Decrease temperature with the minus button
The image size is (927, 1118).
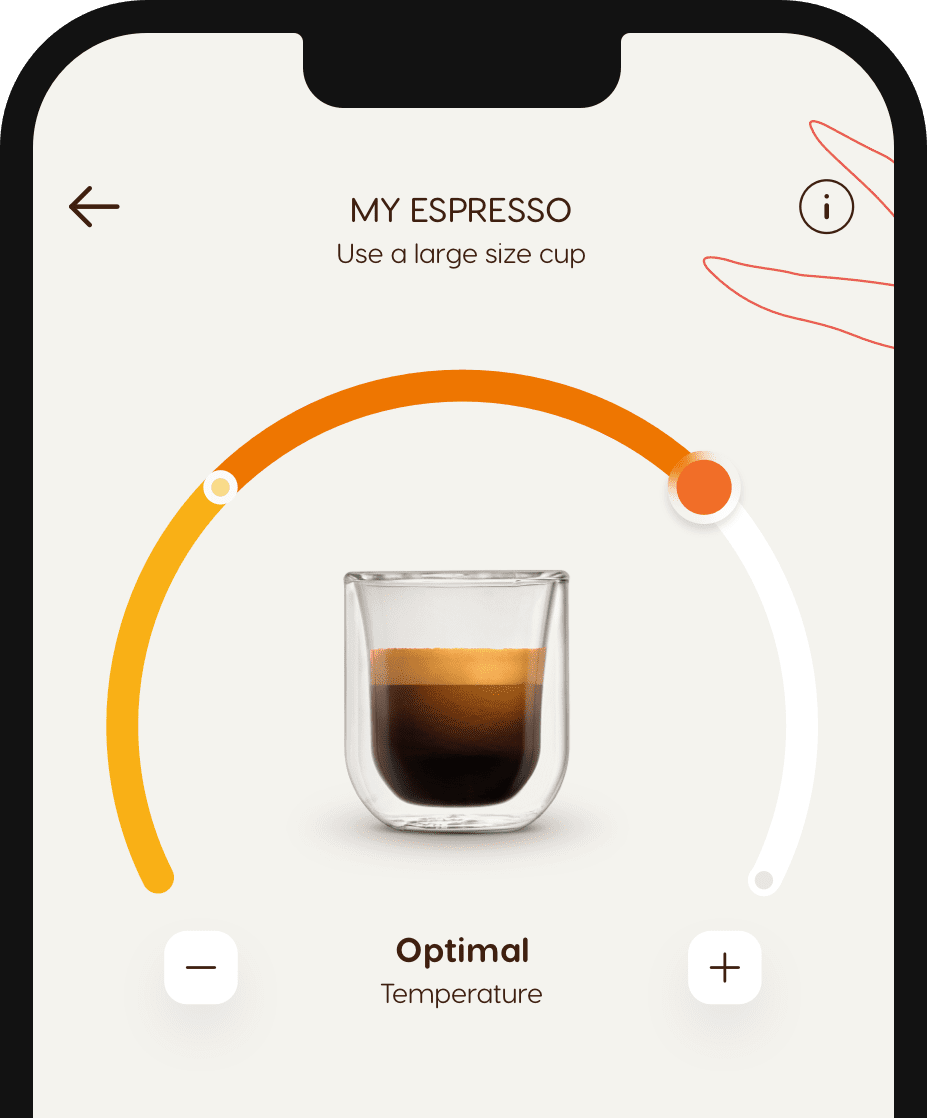point(201,967)
